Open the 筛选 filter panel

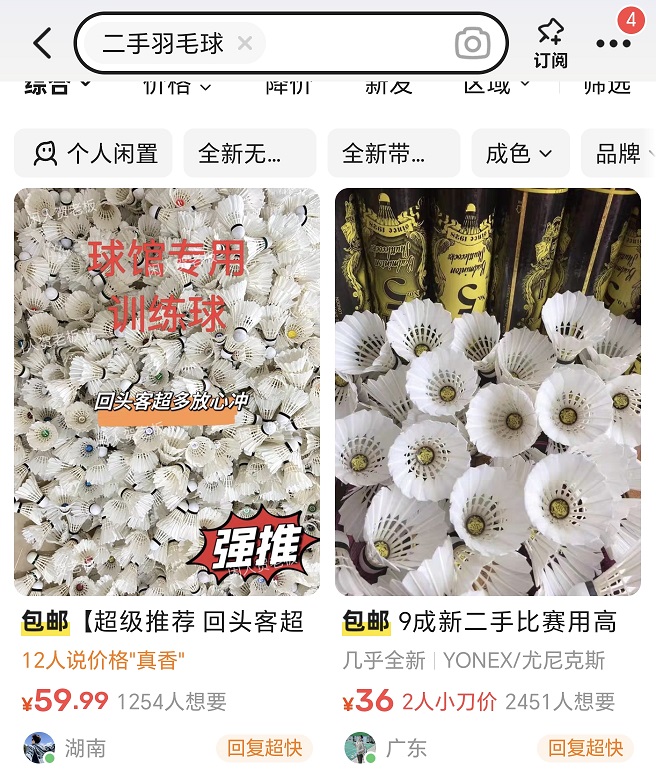tap(607, 87)
